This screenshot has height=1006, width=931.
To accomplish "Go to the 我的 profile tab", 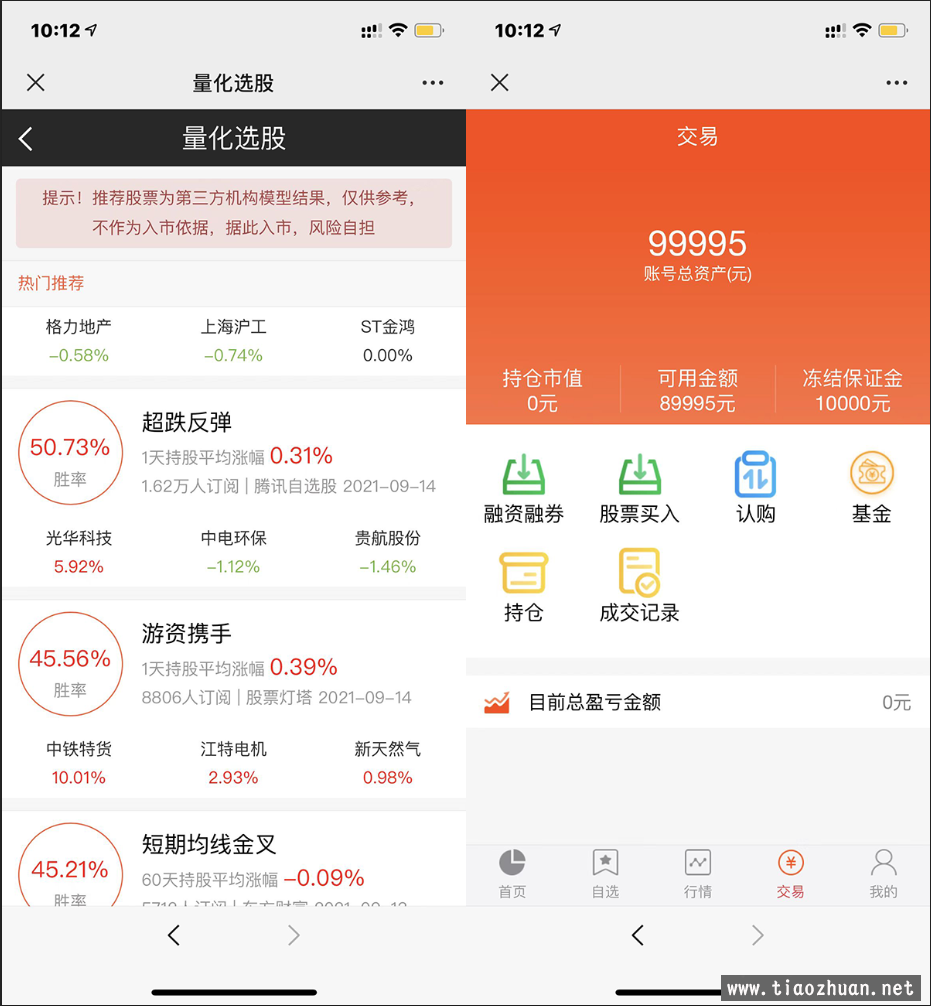I will (883, 873).
